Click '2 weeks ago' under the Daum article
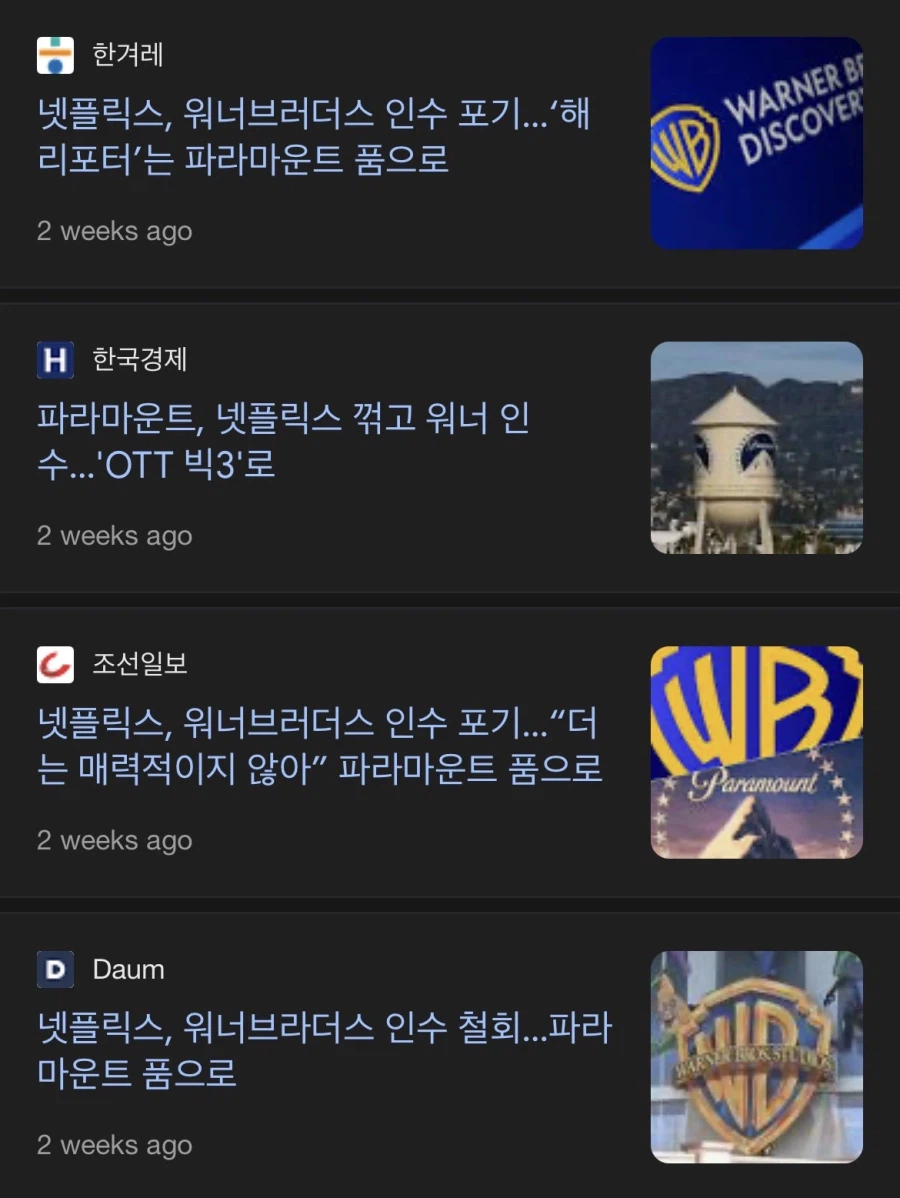This screenshot has width=900, height=1198. click(x=114, y=1145)
